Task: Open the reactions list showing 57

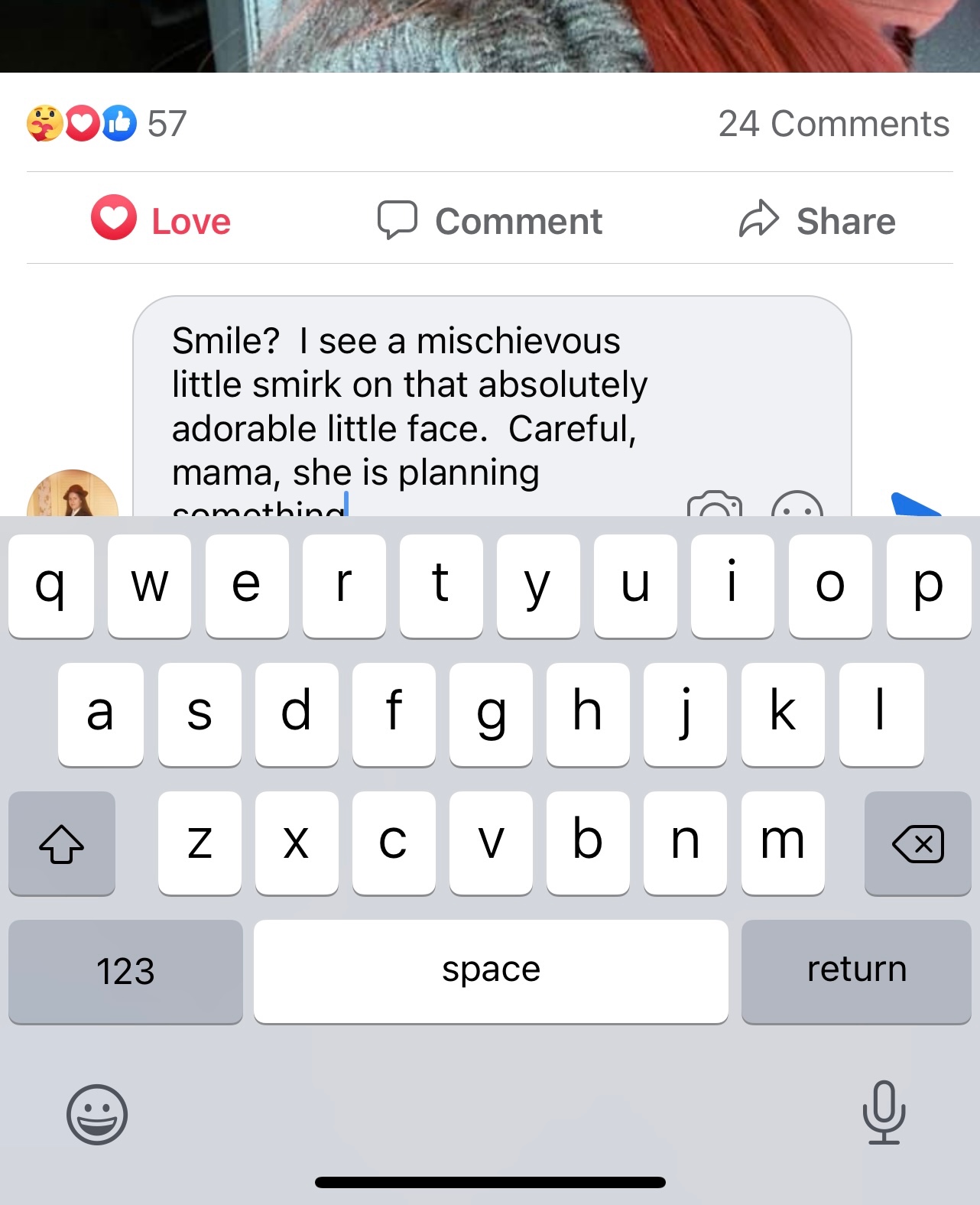Action: tap(107, 124)
